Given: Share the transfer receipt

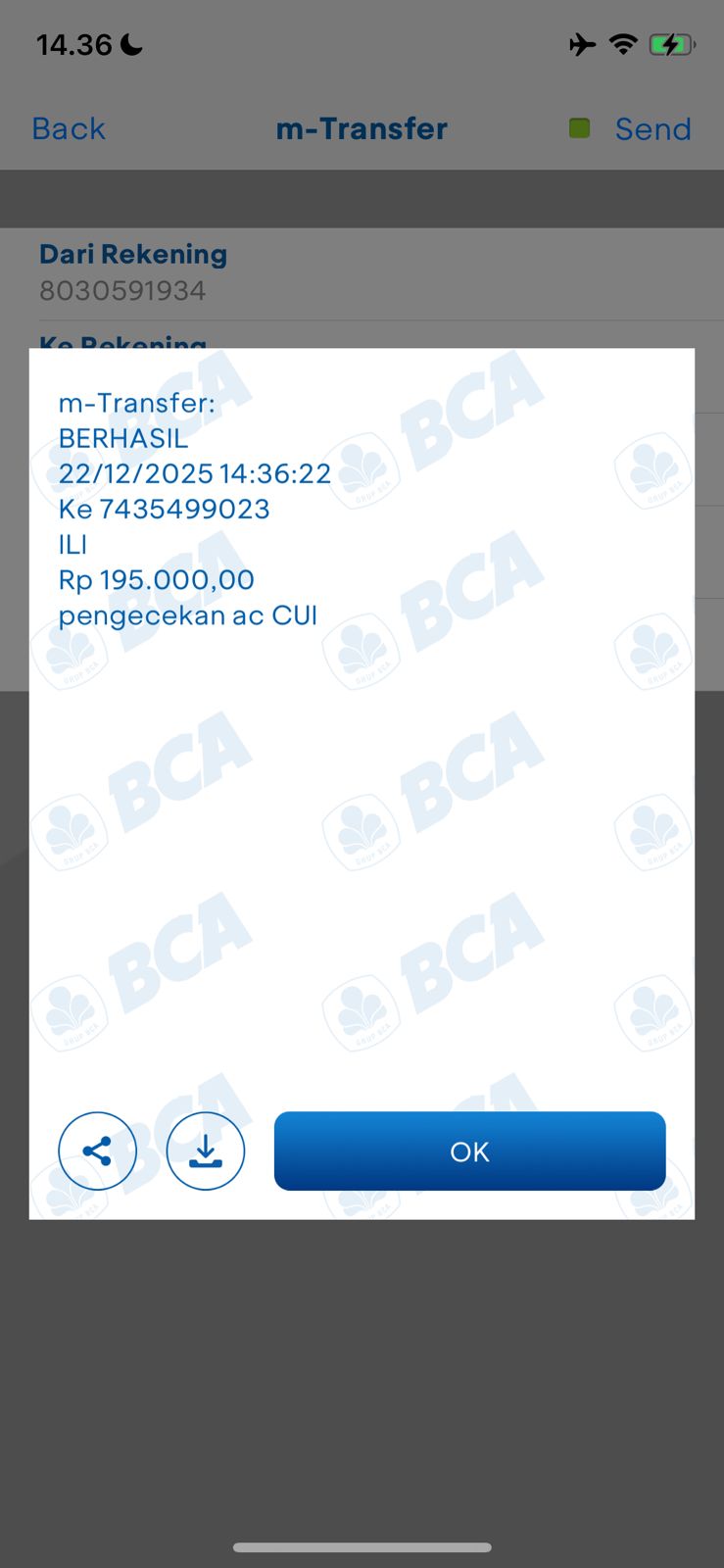Looking at the screenshot, I should [97, 1151].
